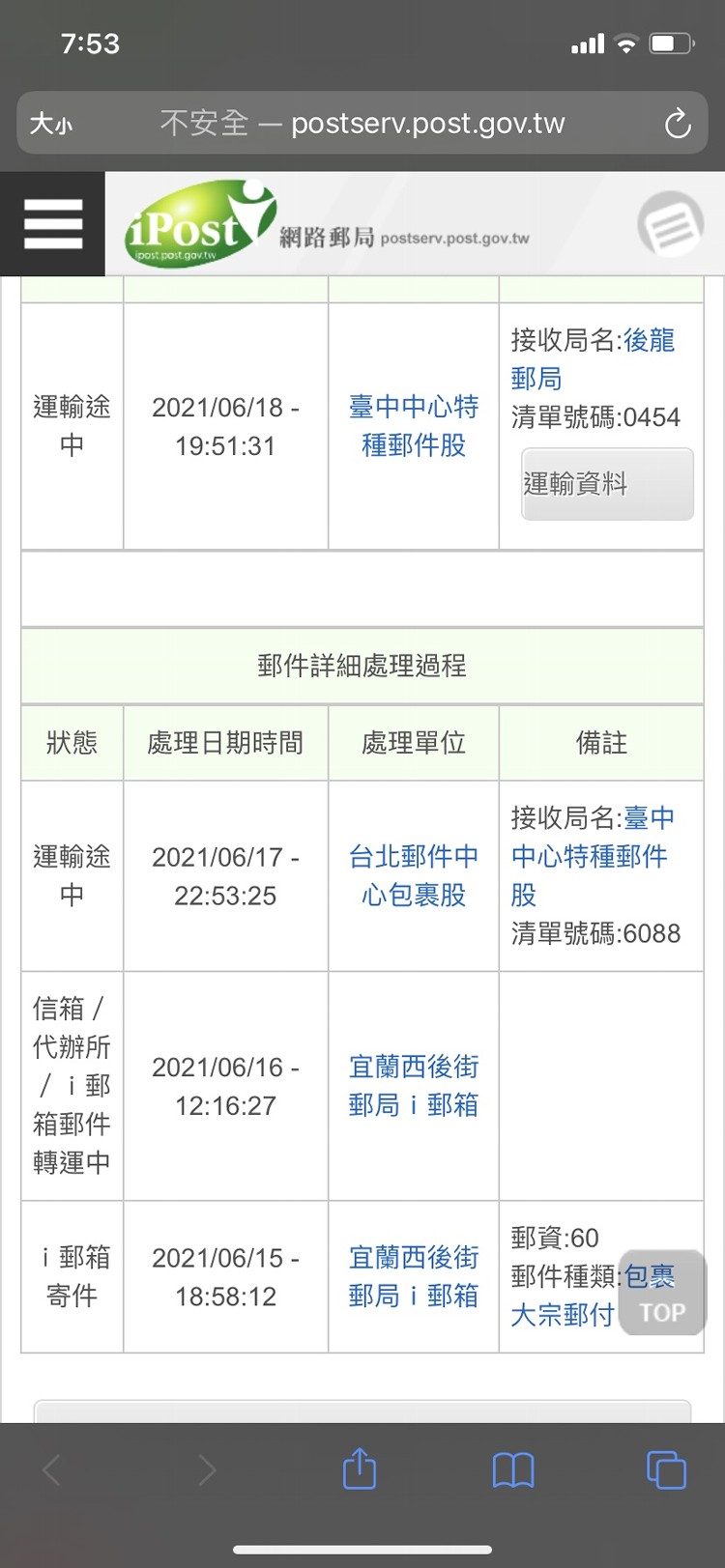Viewport: 725px width, 1568px height.
Task: Open the 大小 text size menu
Action: pyautogui.click(x=51, y=124)
